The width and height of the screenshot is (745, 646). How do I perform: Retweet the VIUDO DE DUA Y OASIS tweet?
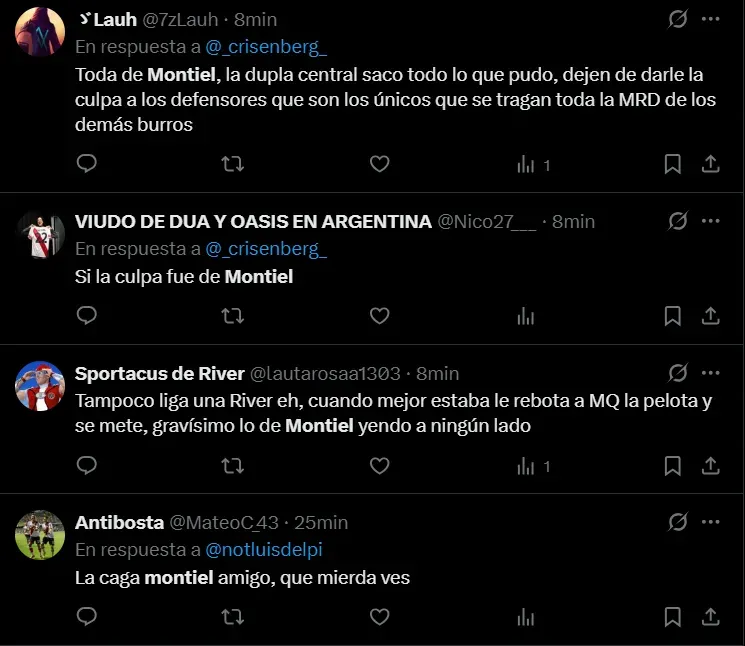click(x=232, y=316)
